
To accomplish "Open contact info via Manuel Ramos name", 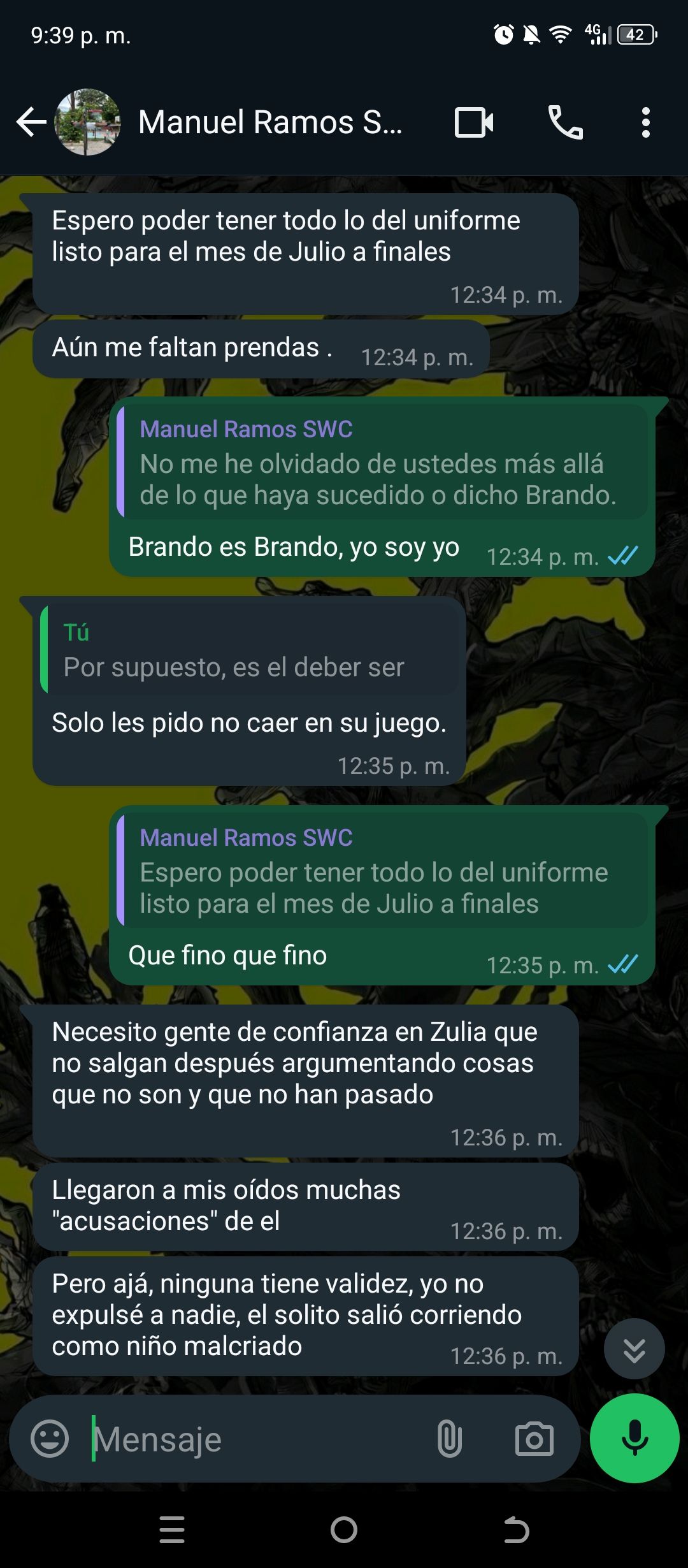I will (270, 122).
